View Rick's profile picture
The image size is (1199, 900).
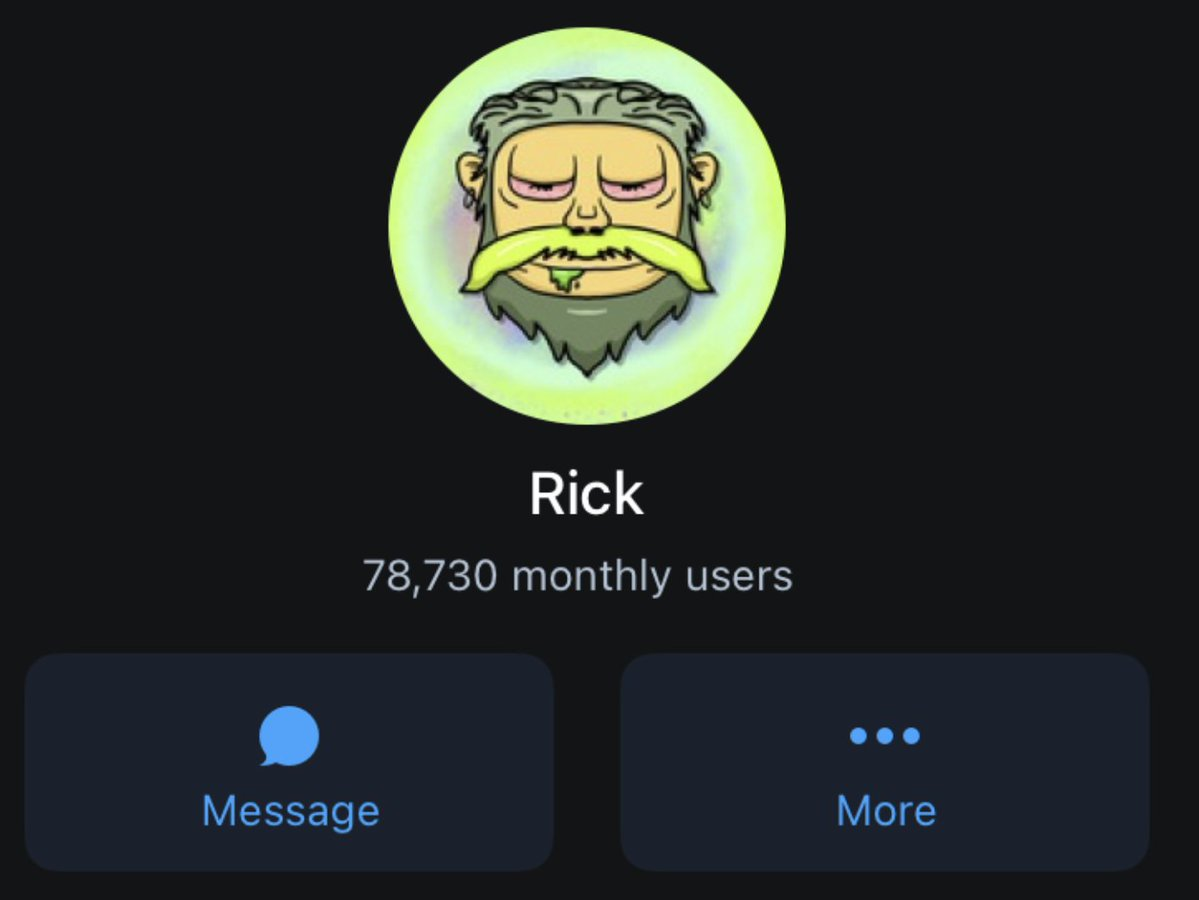coord(587,226)
